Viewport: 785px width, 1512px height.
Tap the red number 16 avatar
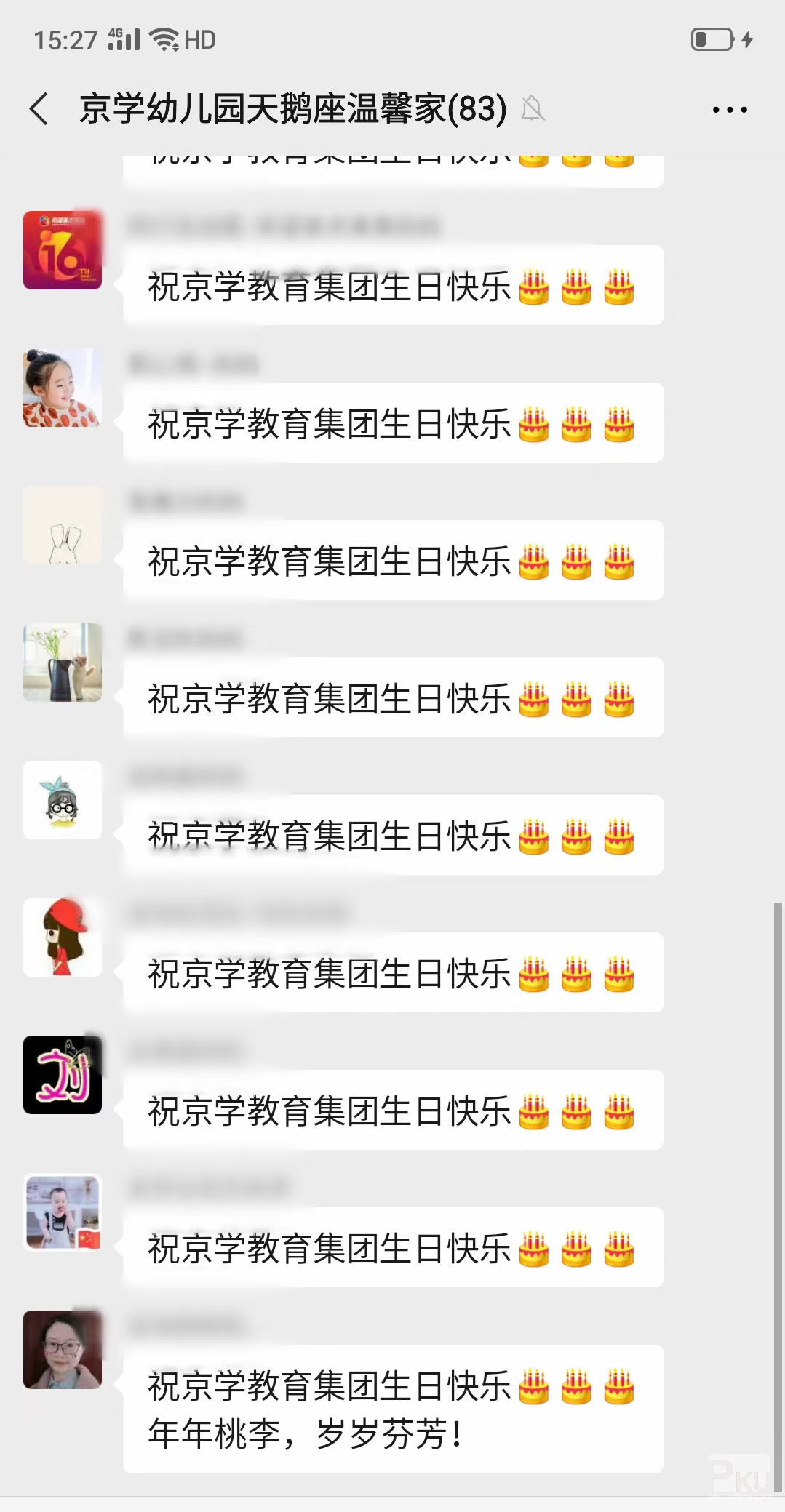click(63, 250)
